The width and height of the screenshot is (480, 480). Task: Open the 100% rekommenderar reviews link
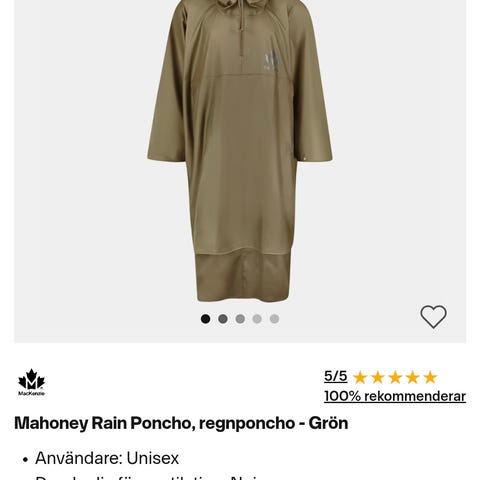(395, 396)
